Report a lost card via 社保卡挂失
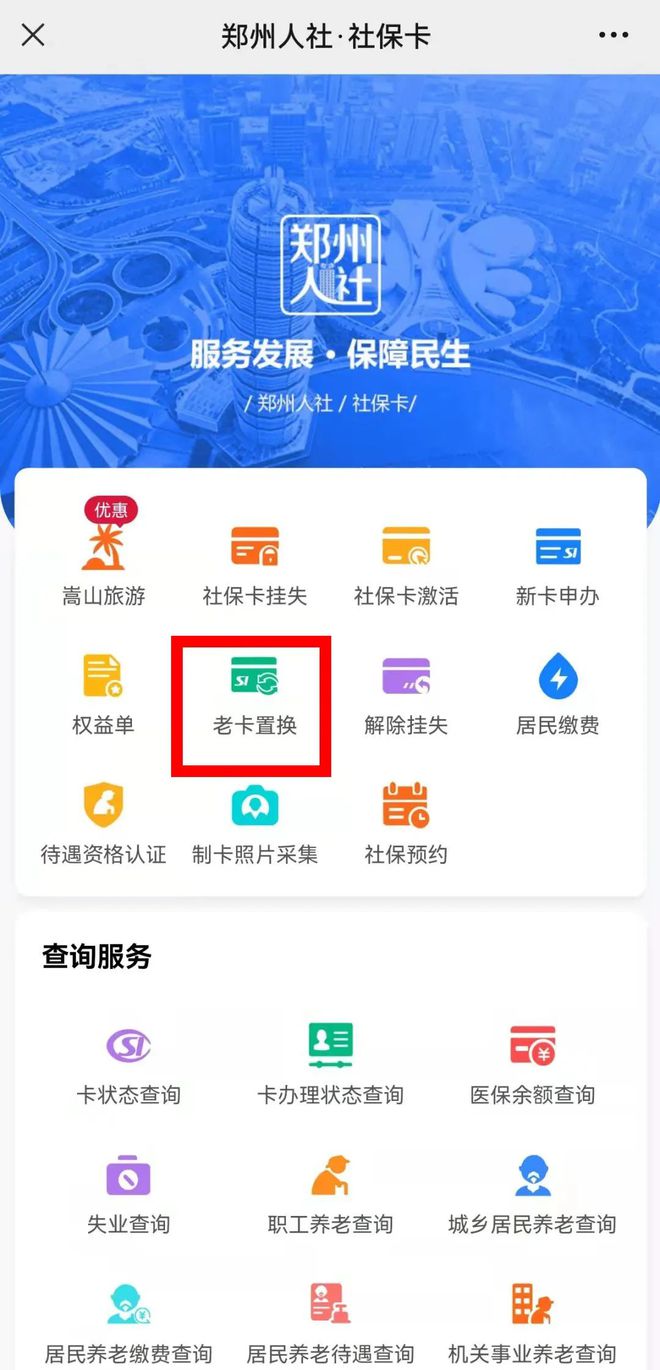The image size is (660, 1370). click(255, 565)
